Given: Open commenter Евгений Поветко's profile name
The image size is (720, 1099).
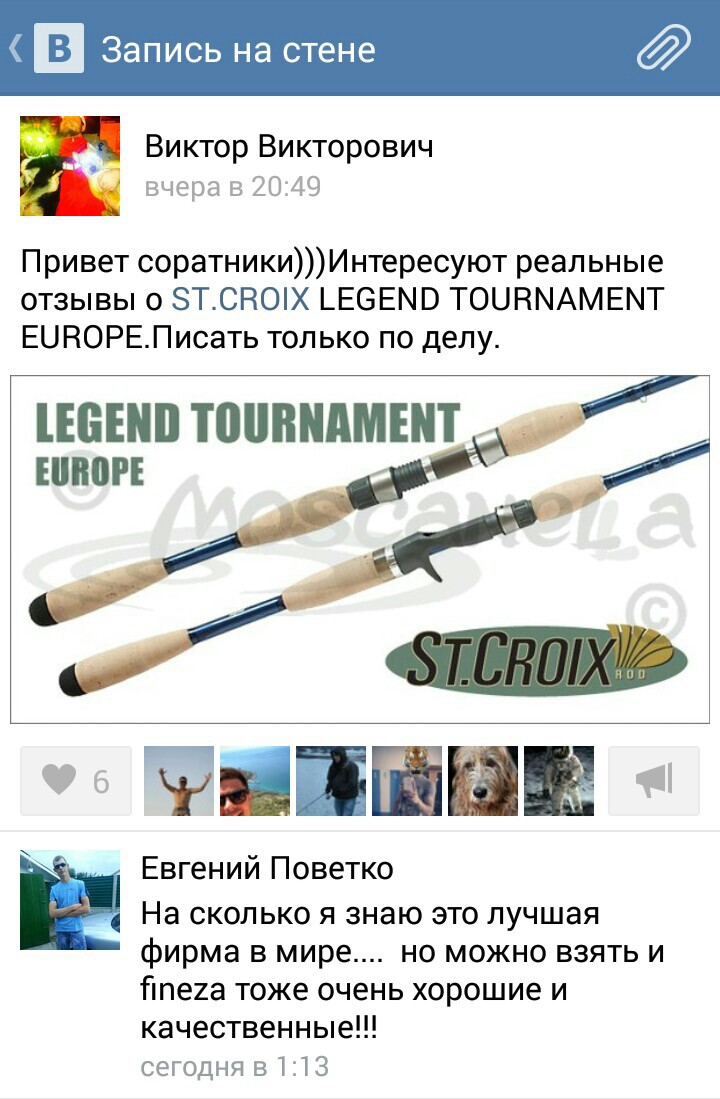Looking at the screenshot, I should [267, 868].
